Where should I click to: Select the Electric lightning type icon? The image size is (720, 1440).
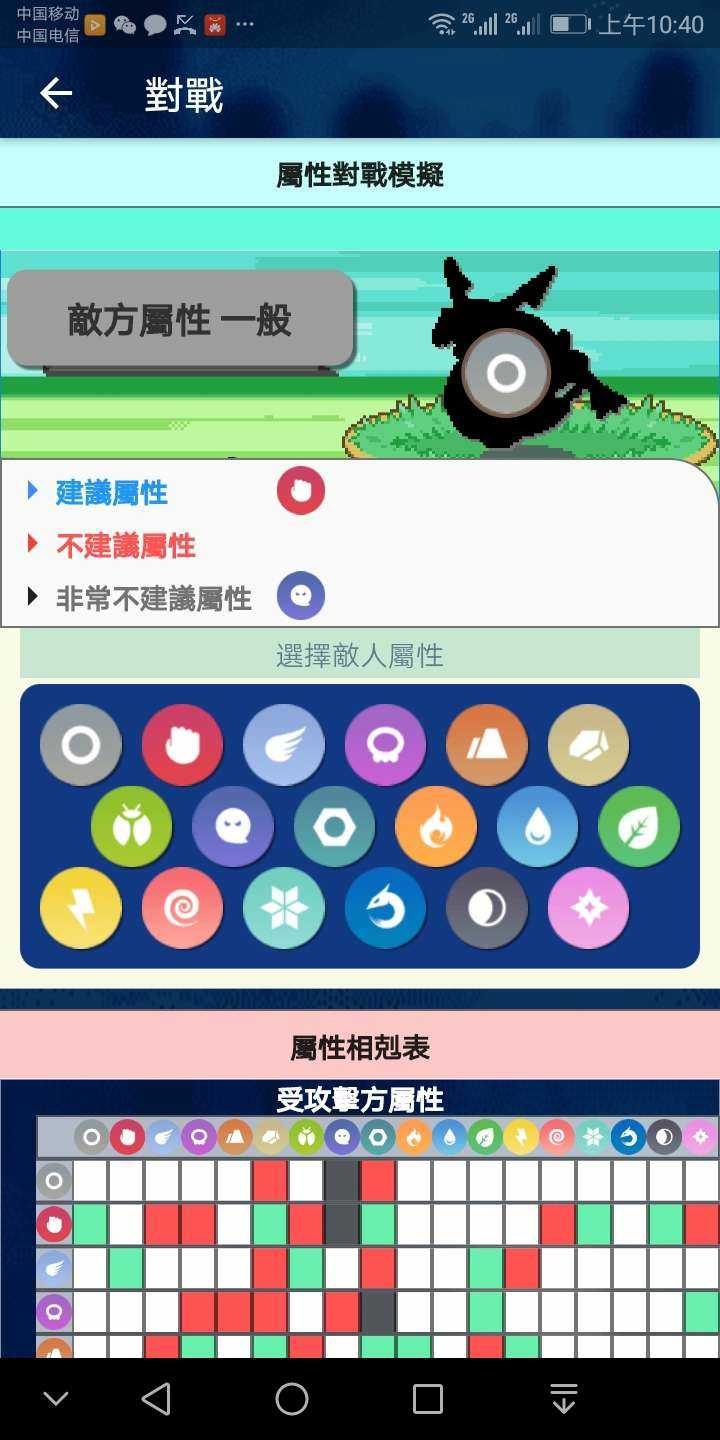[81, 908]
